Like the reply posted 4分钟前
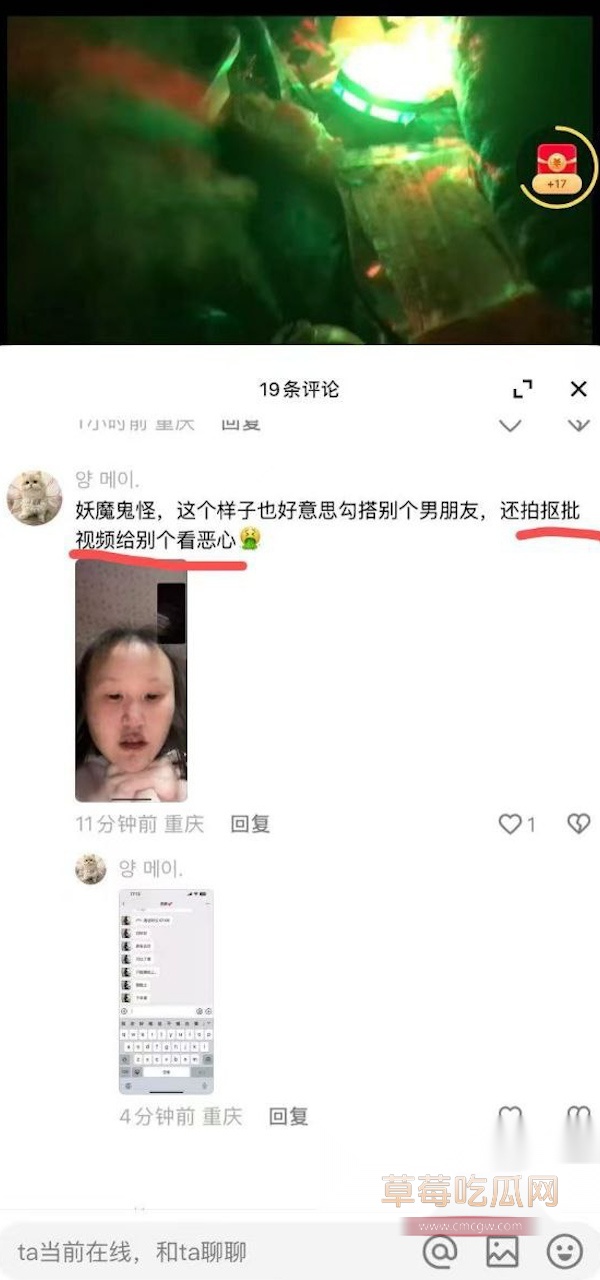Screen dimensions: 600x1280 [511, 1116]
